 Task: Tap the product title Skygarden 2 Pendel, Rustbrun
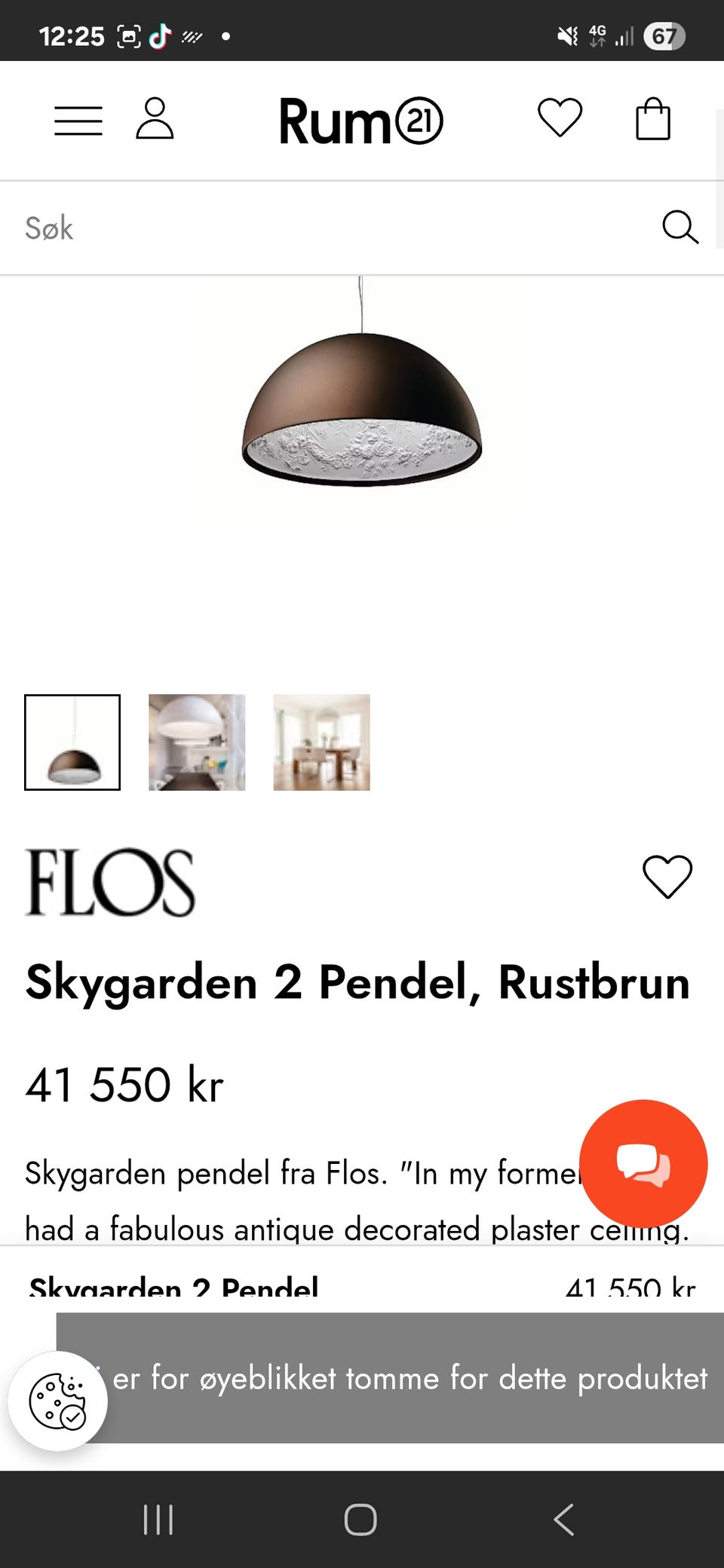(357, 982)
